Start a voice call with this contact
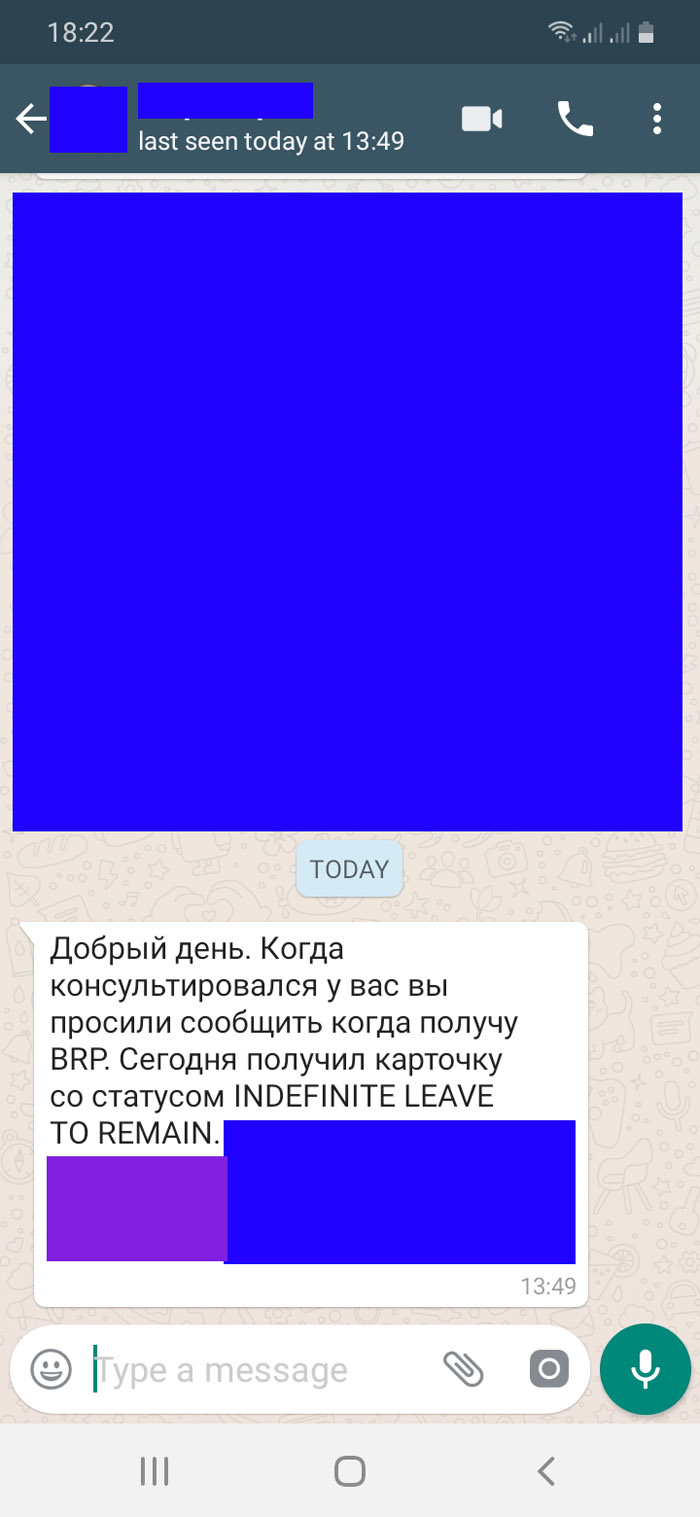The height and width of the screenshot is (1517, 700). coord(574,120)
